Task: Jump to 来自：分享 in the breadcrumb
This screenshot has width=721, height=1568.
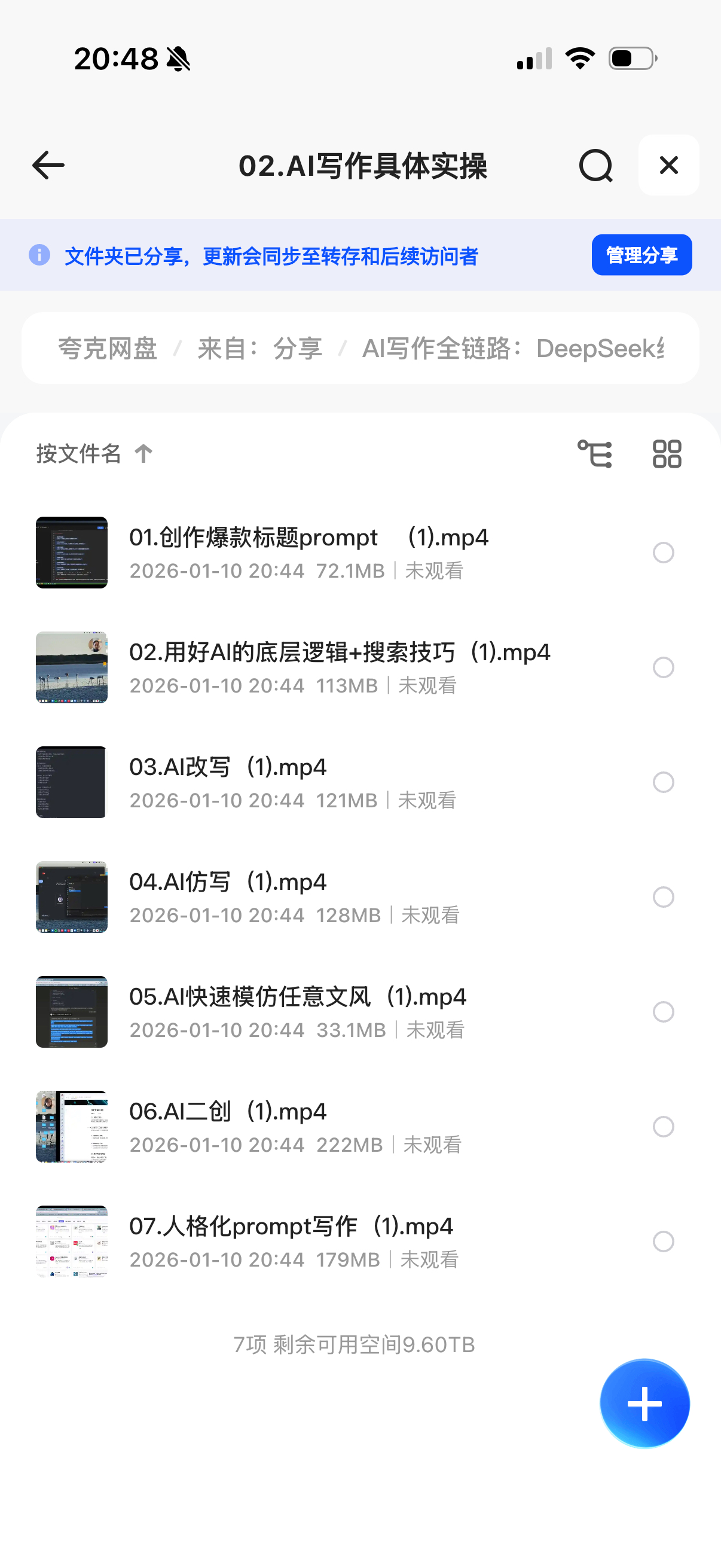Action: 260,349
